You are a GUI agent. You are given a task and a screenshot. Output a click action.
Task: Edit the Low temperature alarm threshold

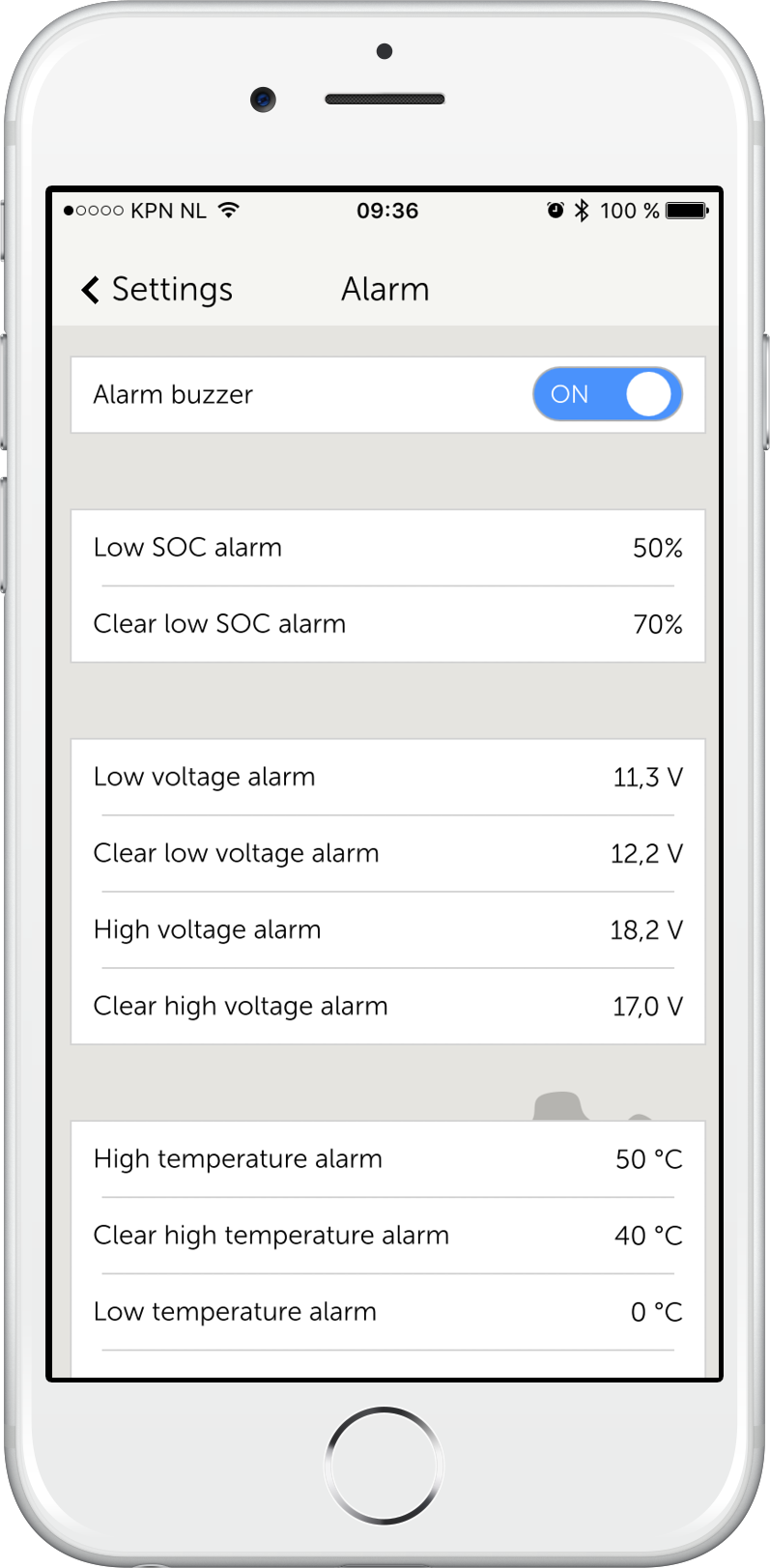[x=387, y=1311]
